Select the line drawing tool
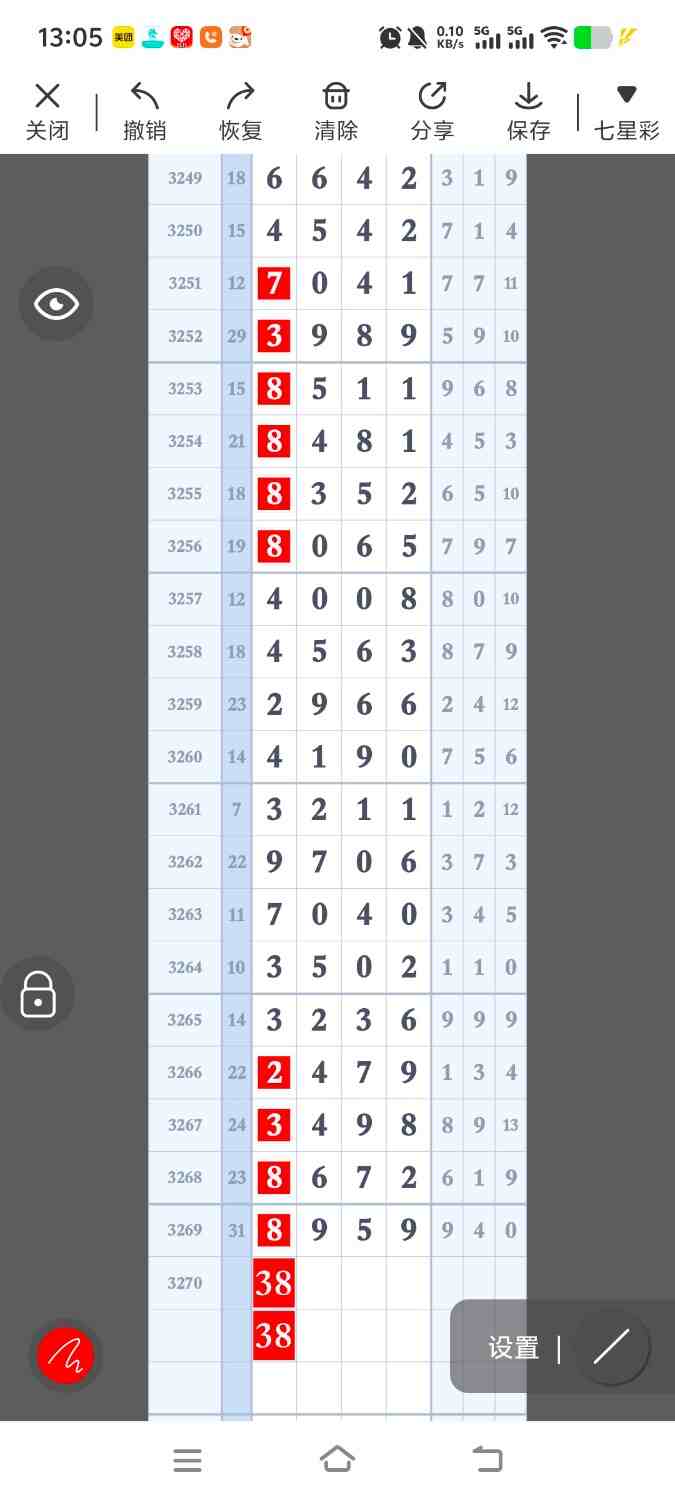This screenshot has width=675, height=1500. 611,1347
